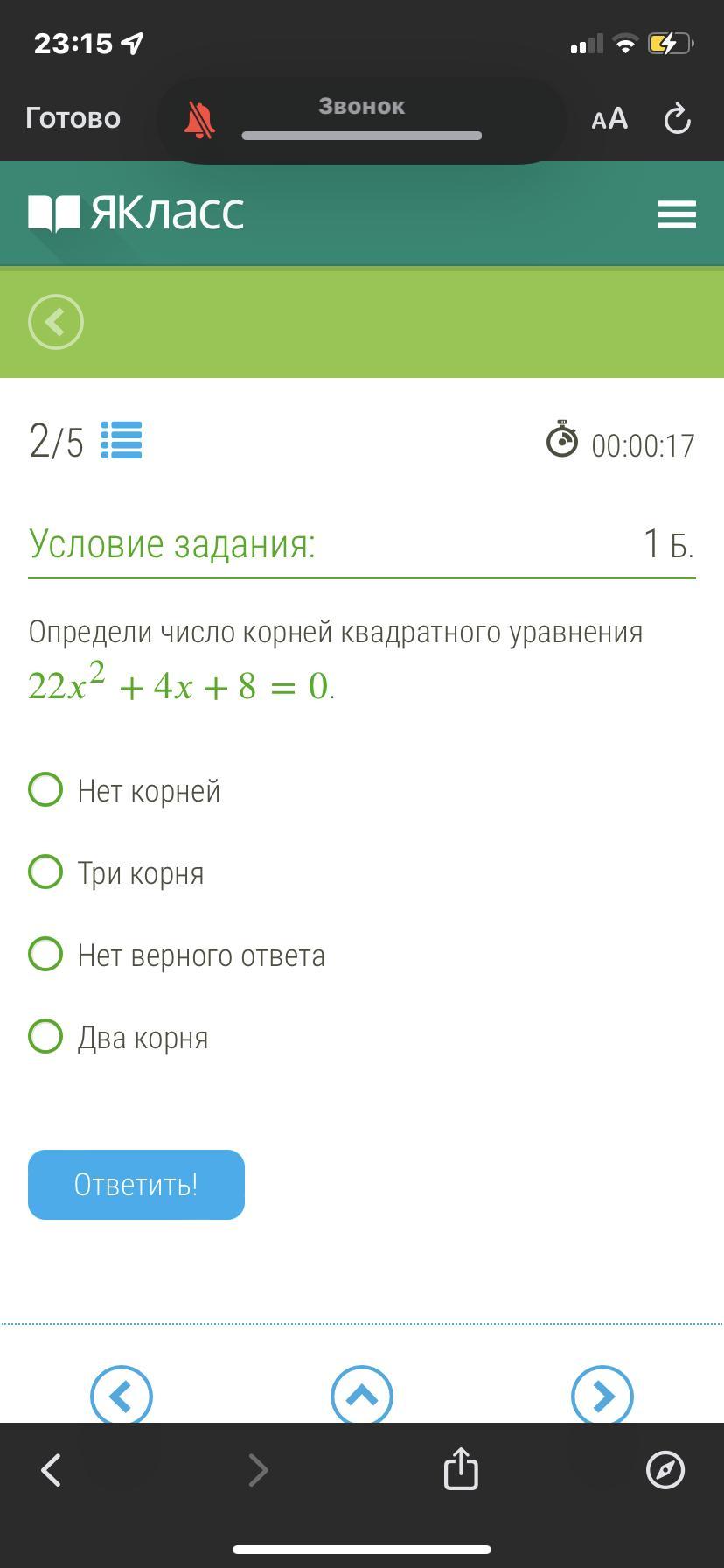Viewport: 724px width, 1568px height.
Task: Reload the page
Action: (678, 119)
